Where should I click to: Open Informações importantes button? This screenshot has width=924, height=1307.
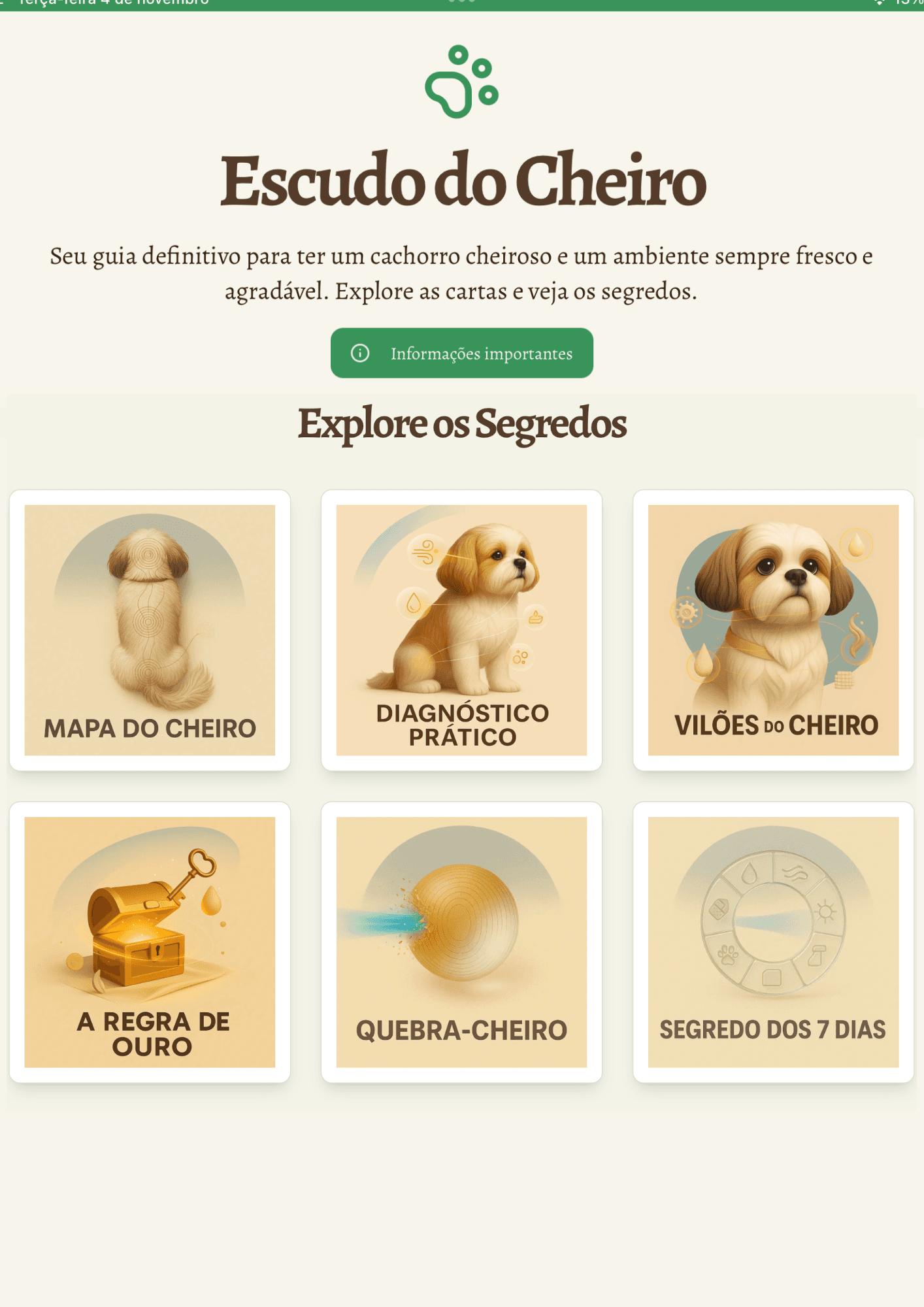point(461,353)
